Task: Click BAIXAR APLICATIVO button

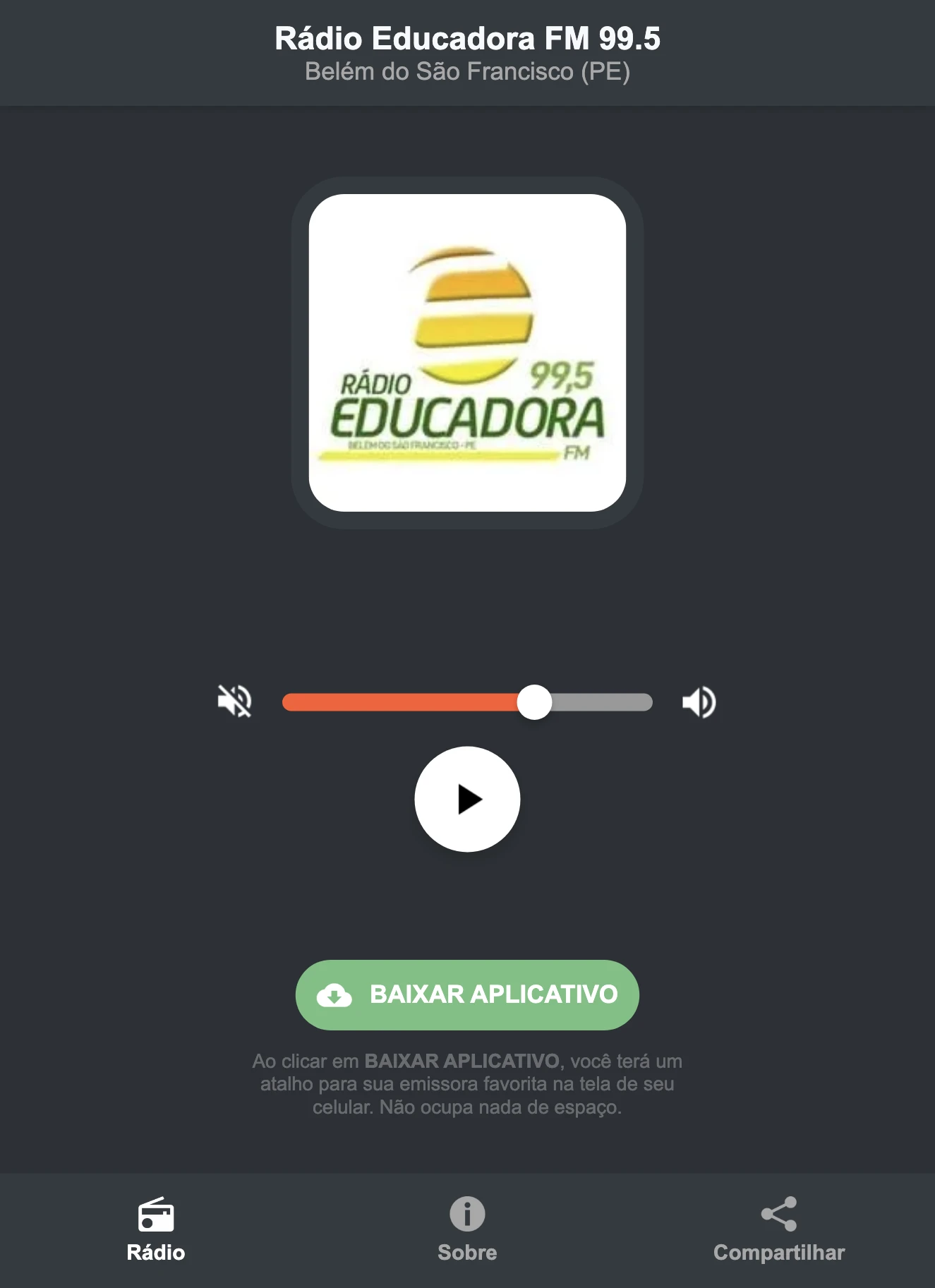Action: coord(467,995)
